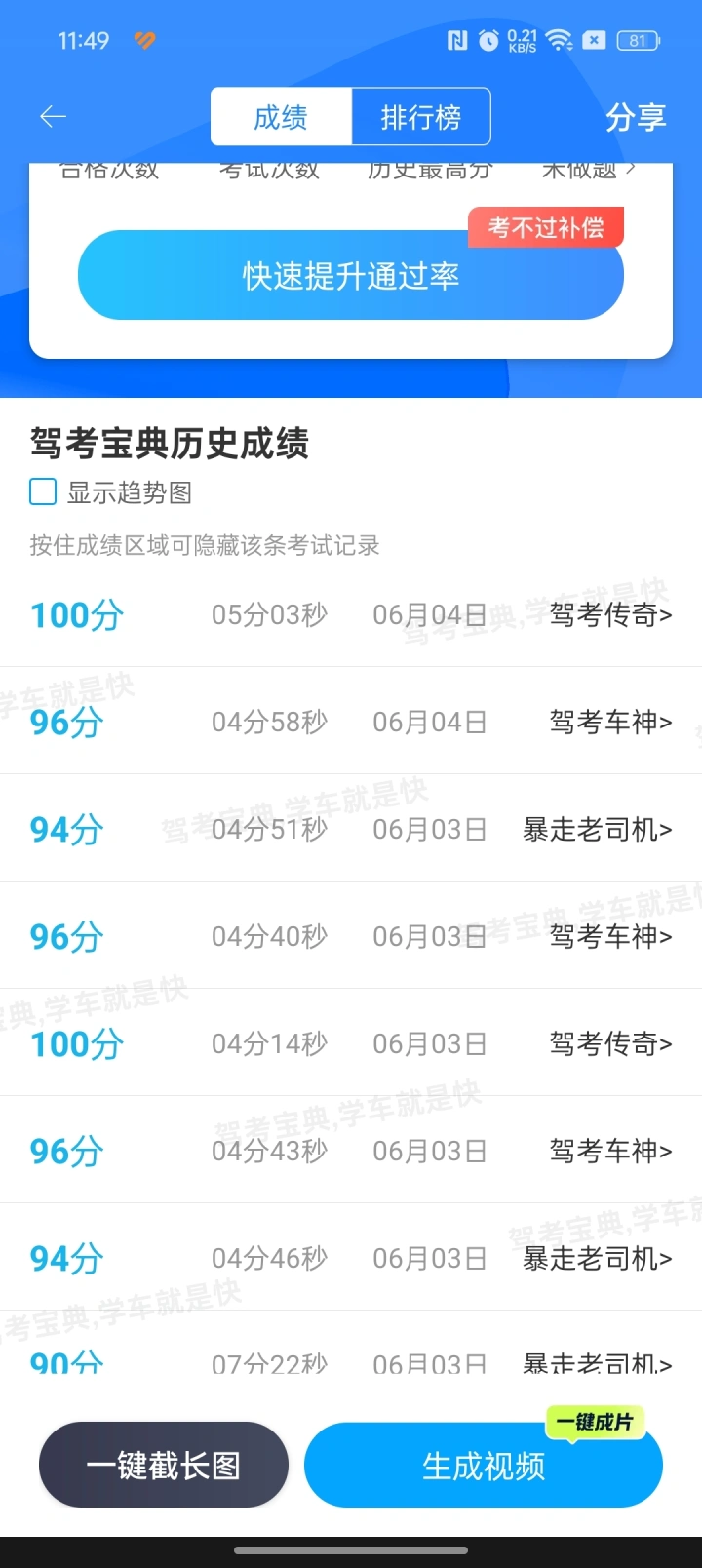Select the 成绩 tab
The height and width of the screenshot is (1568, 702).
pyautogui.click(x=281, y=117)
